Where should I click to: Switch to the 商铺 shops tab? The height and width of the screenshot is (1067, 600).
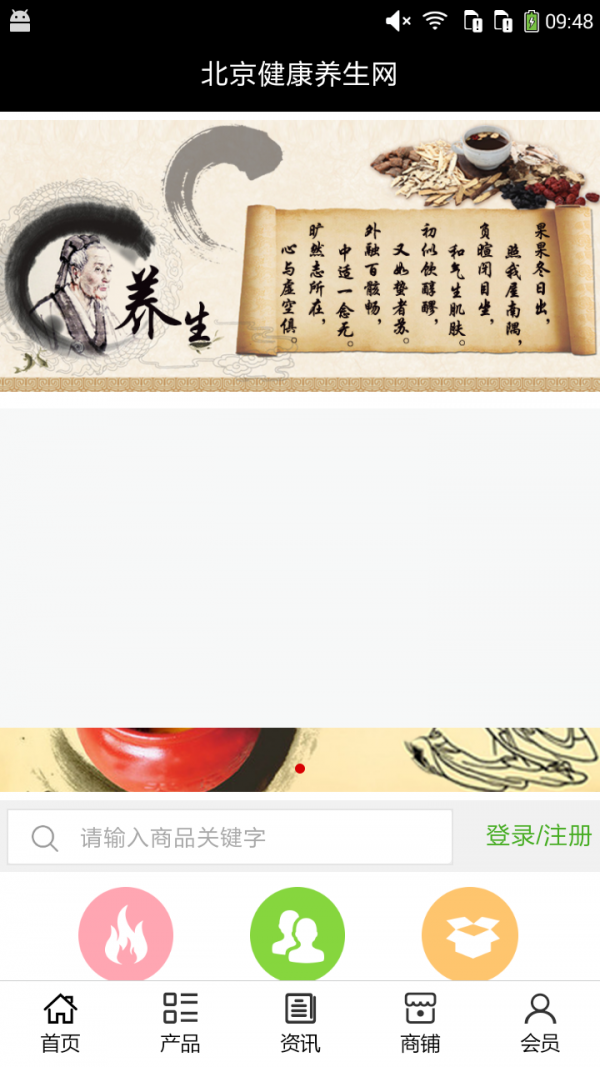point(420,1023)
